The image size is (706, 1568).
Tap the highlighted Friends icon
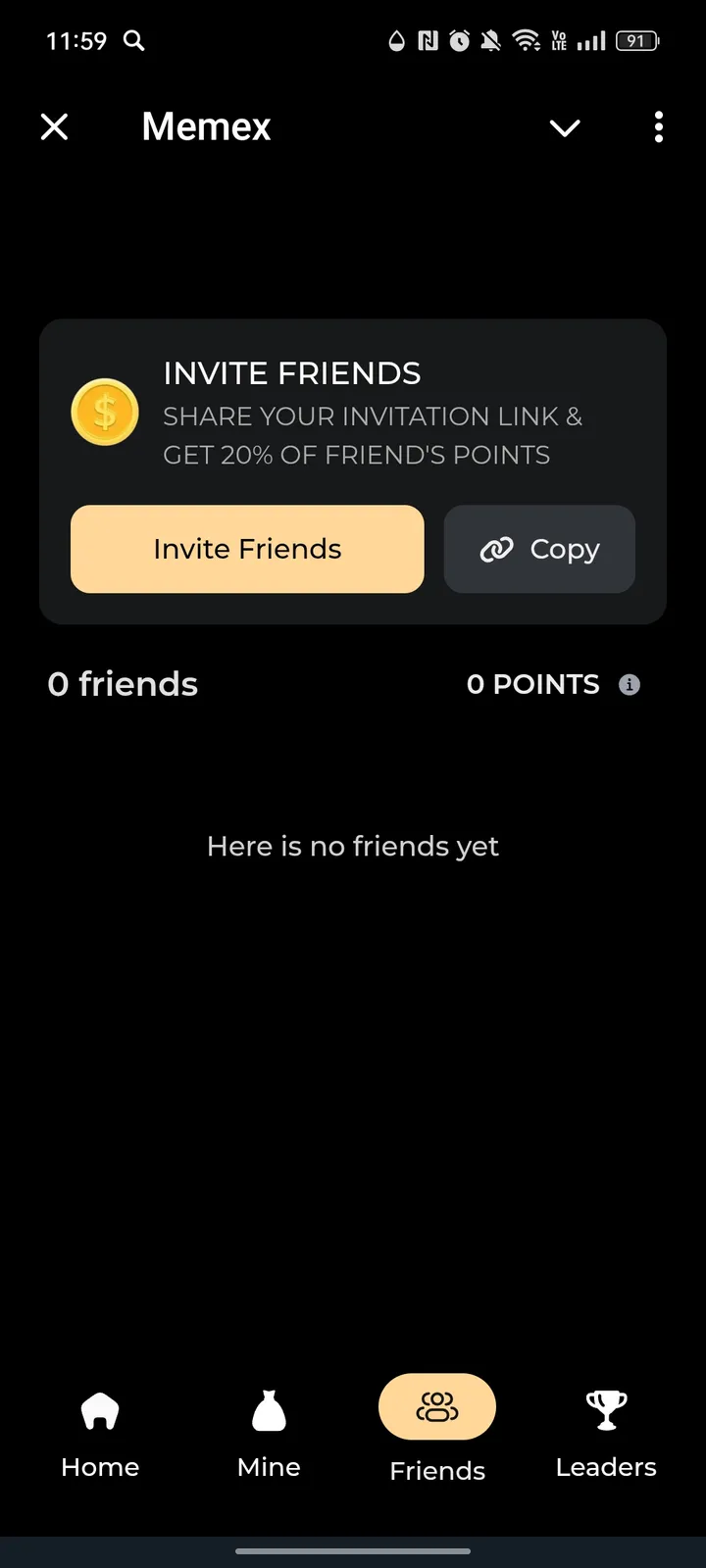(x=436, y=1406)
